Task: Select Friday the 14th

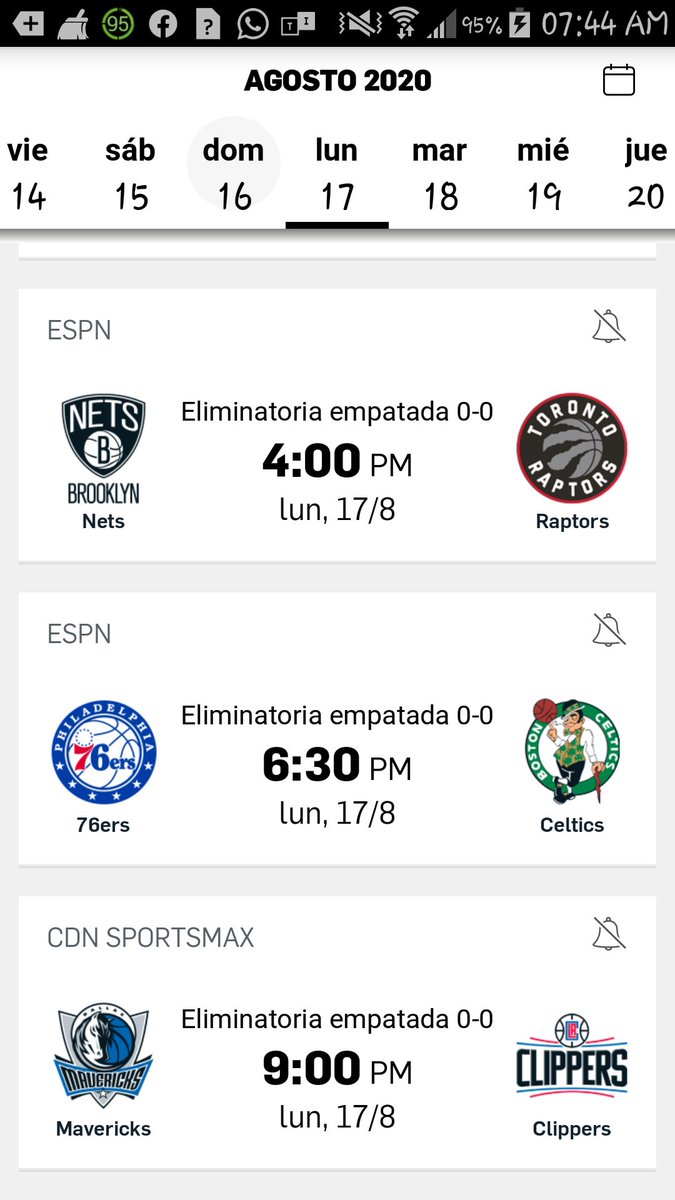Action: tap(28, 173)
